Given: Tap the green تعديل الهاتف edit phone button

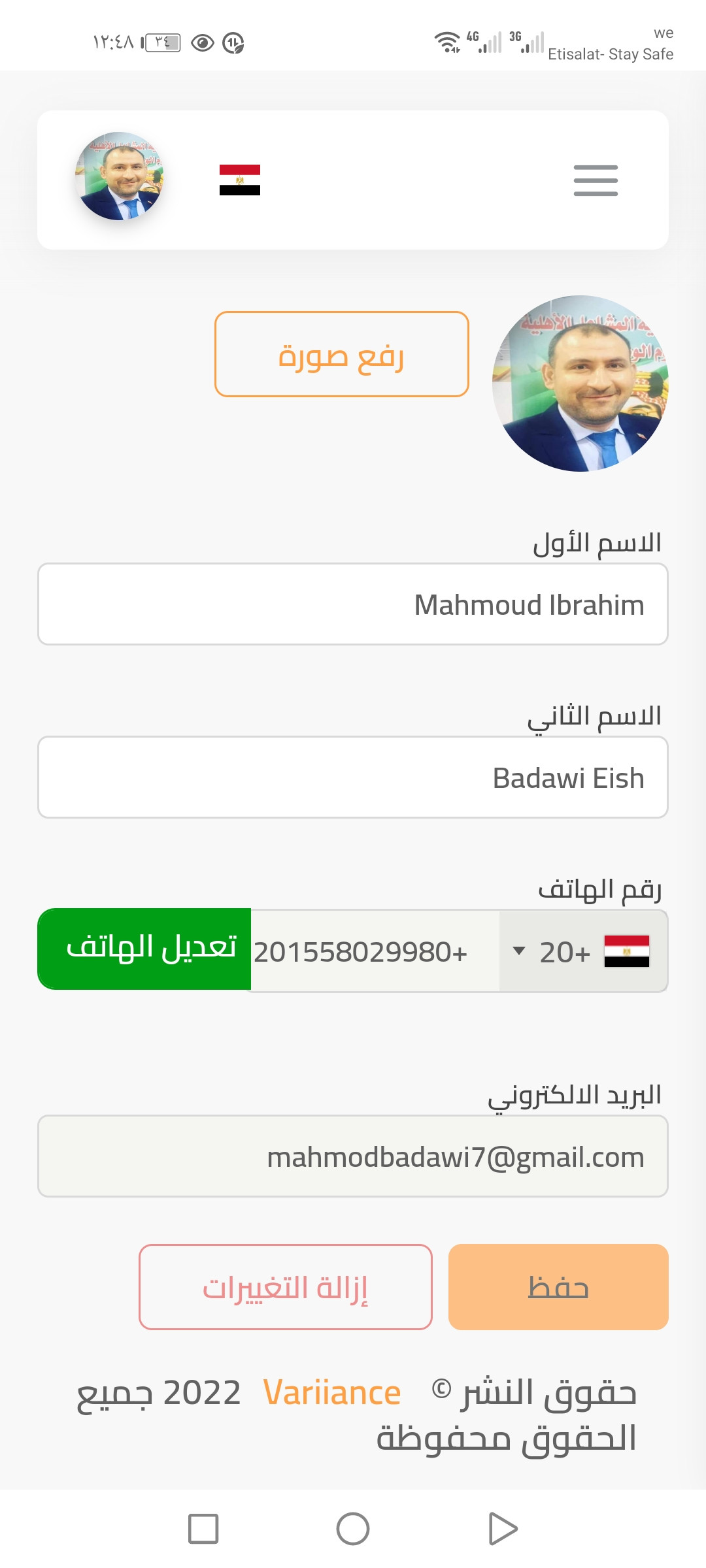Looking at the screenshot, I should pyautogui.click(x=144, y=949).
